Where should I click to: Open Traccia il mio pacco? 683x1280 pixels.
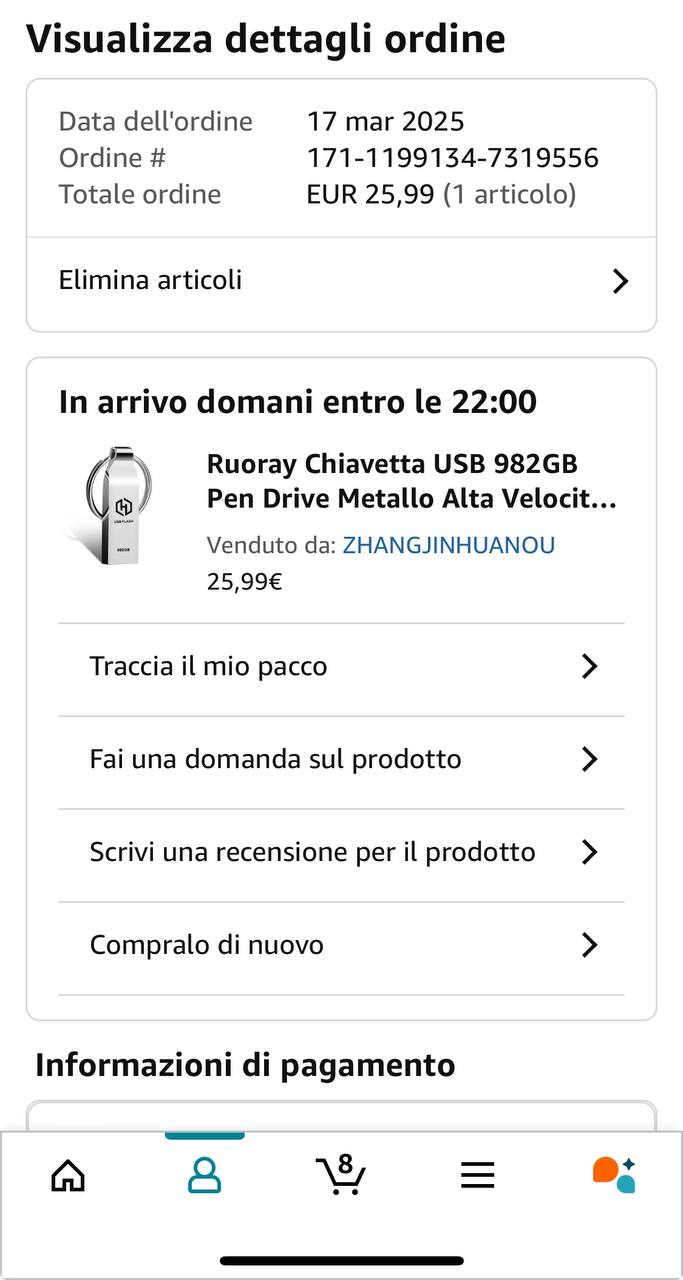pos(341,667)
